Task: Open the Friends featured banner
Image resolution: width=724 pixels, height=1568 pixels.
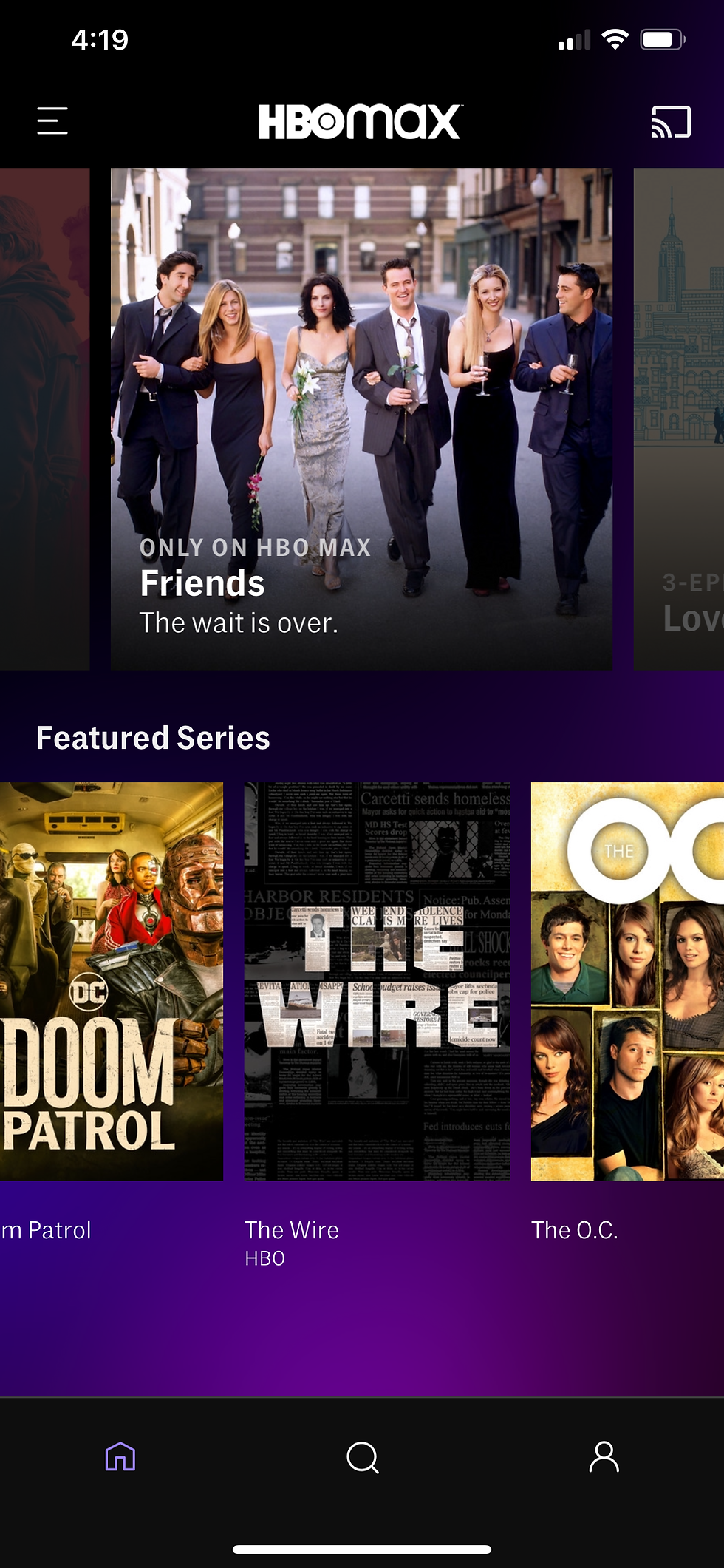Action: [361, 419]
